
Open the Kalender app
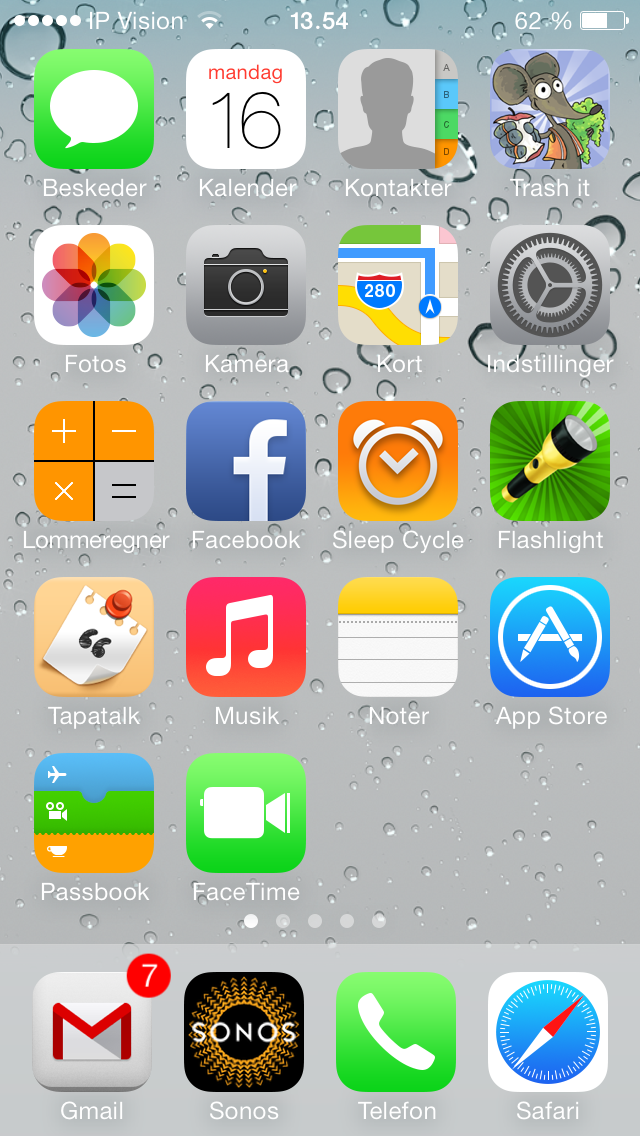click(246, 109)
